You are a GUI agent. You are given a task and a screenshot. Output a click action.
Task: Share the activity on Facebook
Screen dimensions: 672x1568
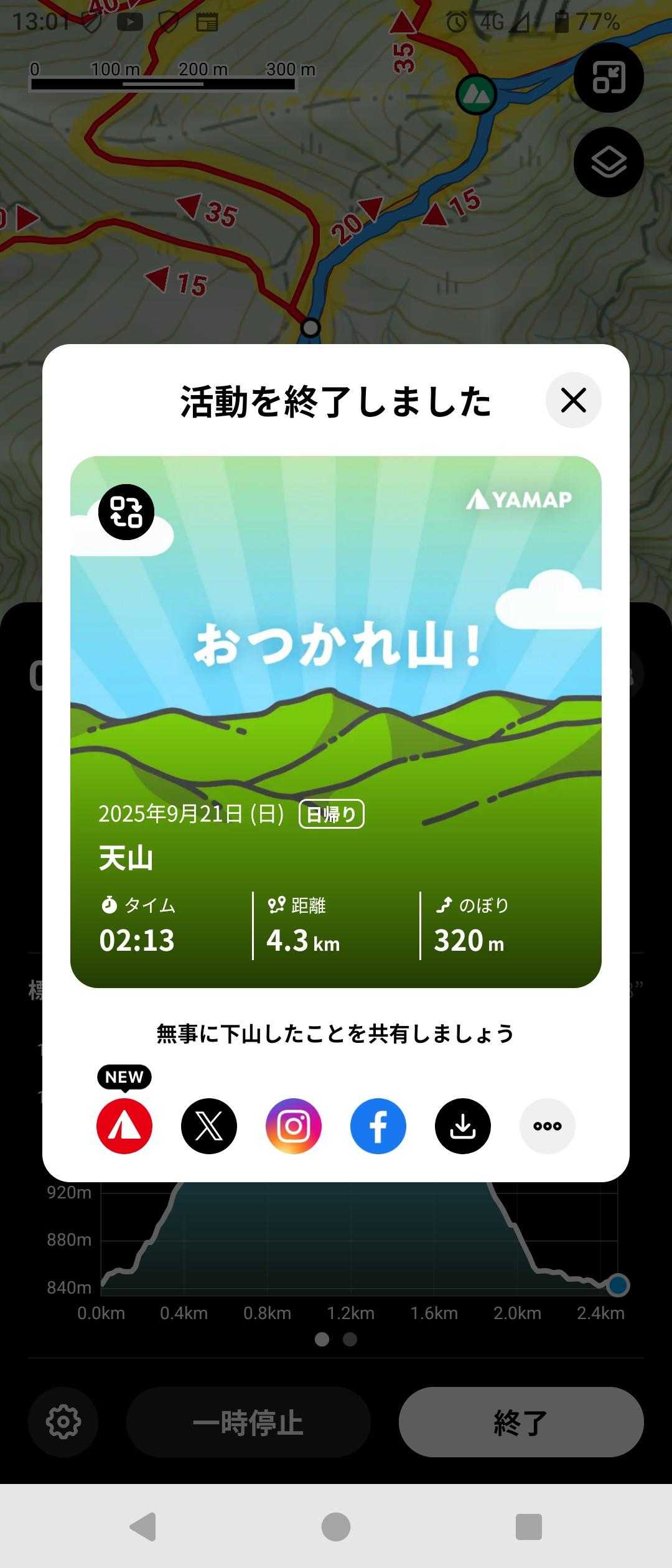pos(378,1126)
